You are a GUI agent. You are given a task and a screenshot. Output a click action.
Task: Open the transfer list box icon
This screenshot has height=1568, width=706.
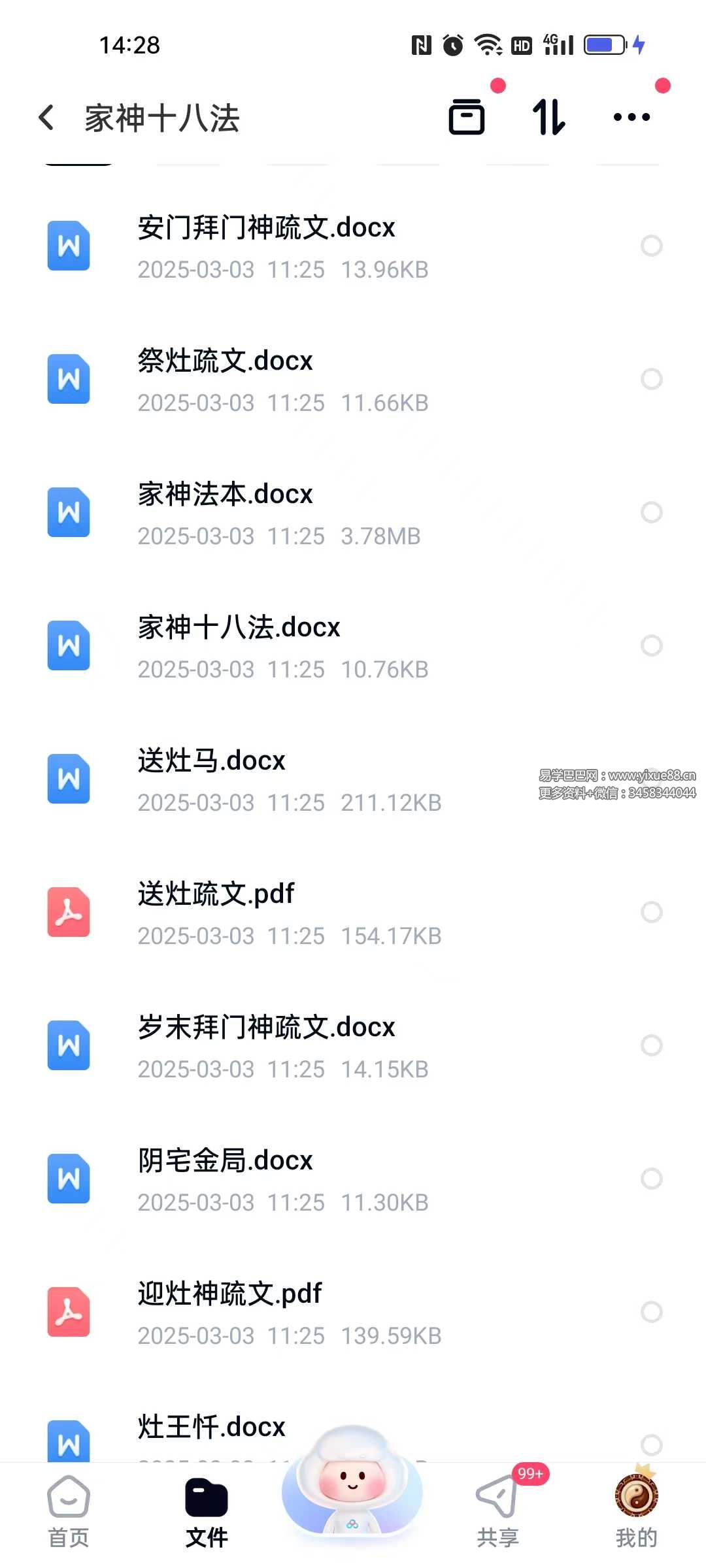tap(467, 118)
